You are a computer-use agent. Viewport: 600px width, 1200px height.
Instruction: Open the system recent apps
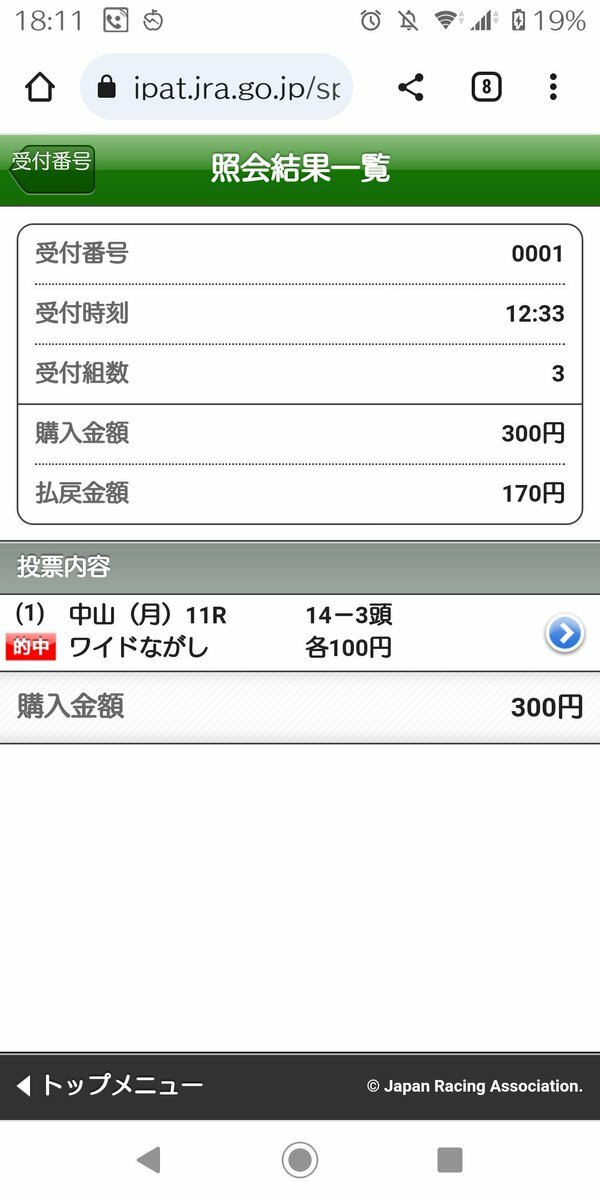tap(450, 1159)
